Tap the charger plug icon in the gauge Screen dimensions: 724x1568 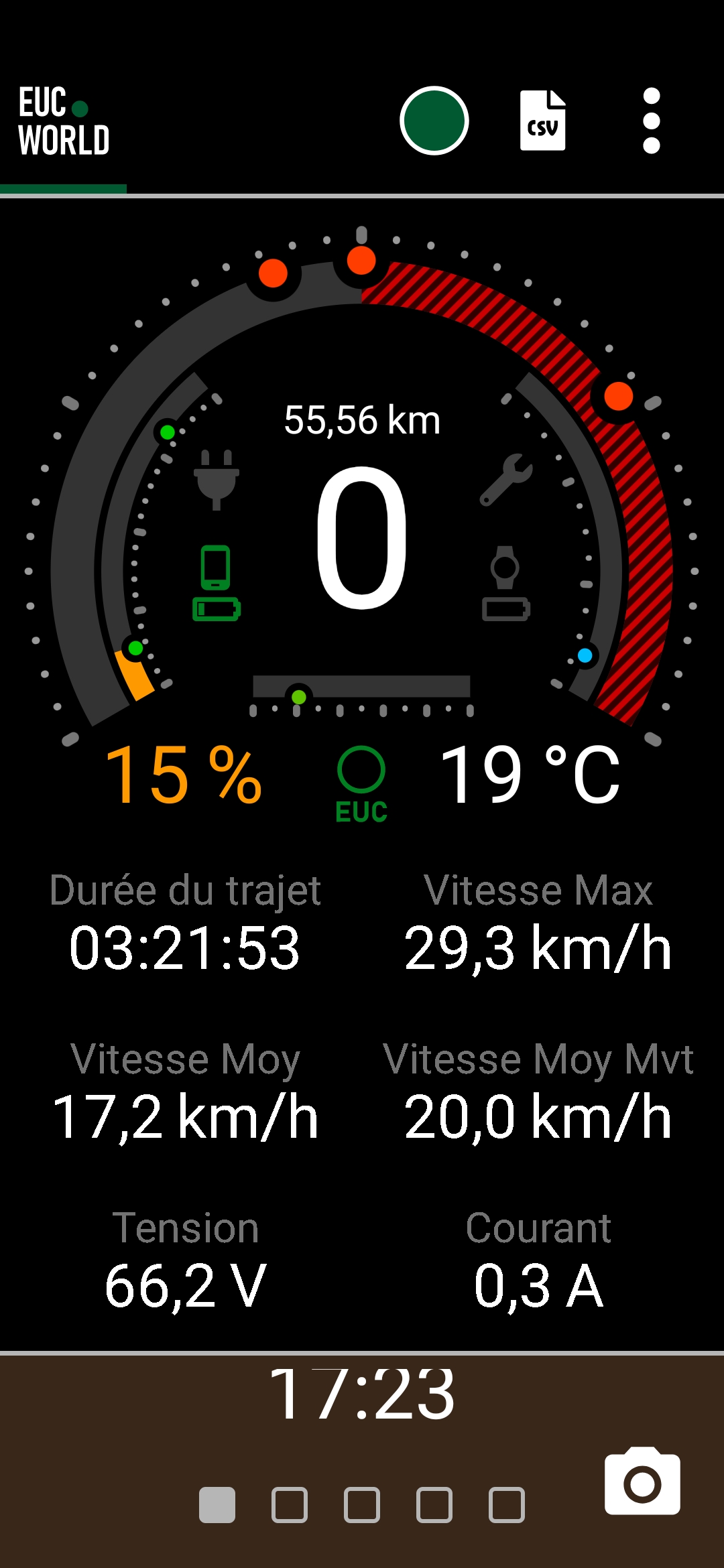(217, 480)
